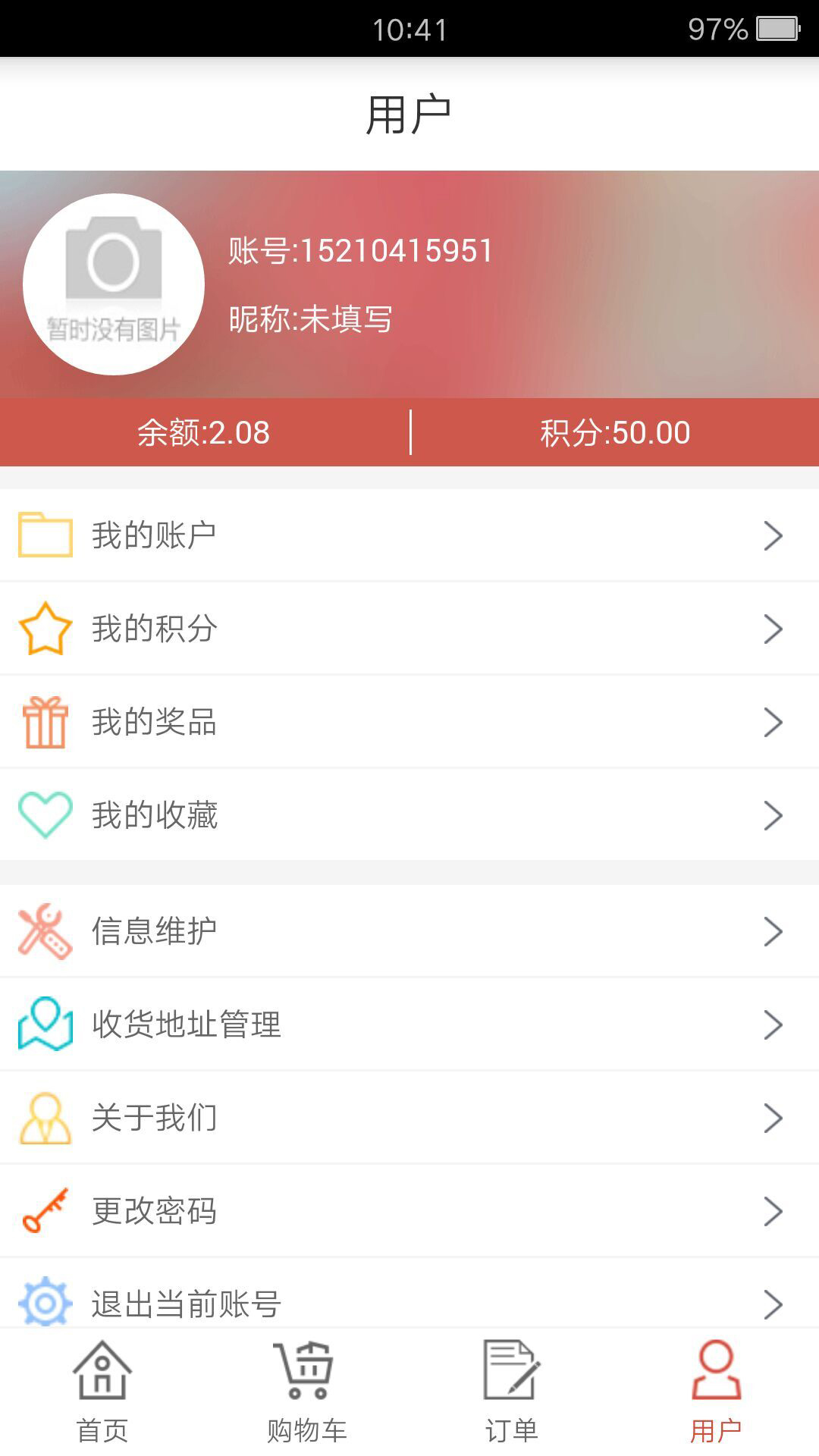This screenshot has height=1456, width=819.
Task: Open 关于我们 (About Us)
Action: pyautogui.click(x=409, y=1118)
